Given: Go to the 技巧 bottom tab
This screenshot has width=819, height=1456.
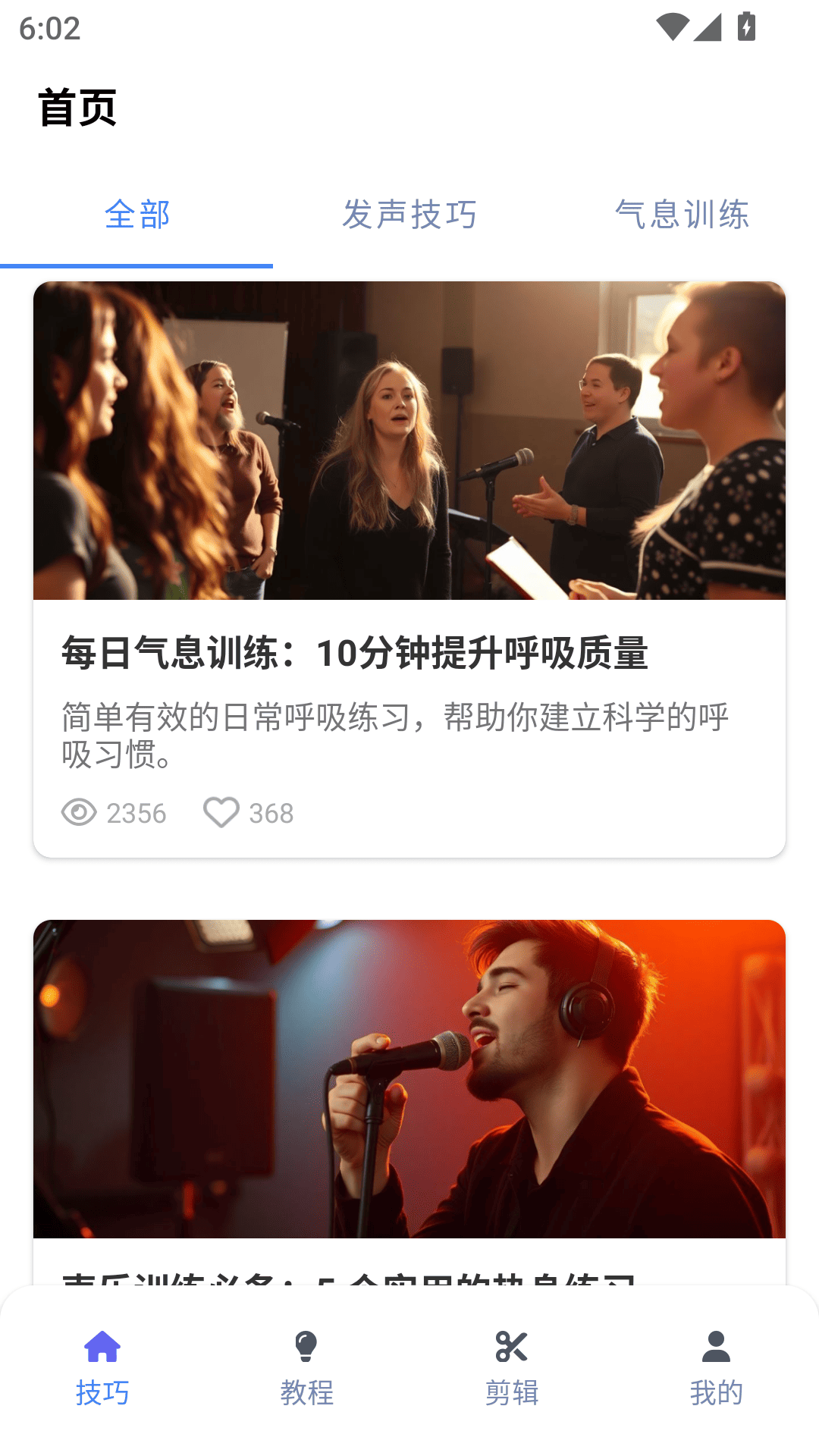Looking at the screenshot, I should click(x=102, y=1370).
